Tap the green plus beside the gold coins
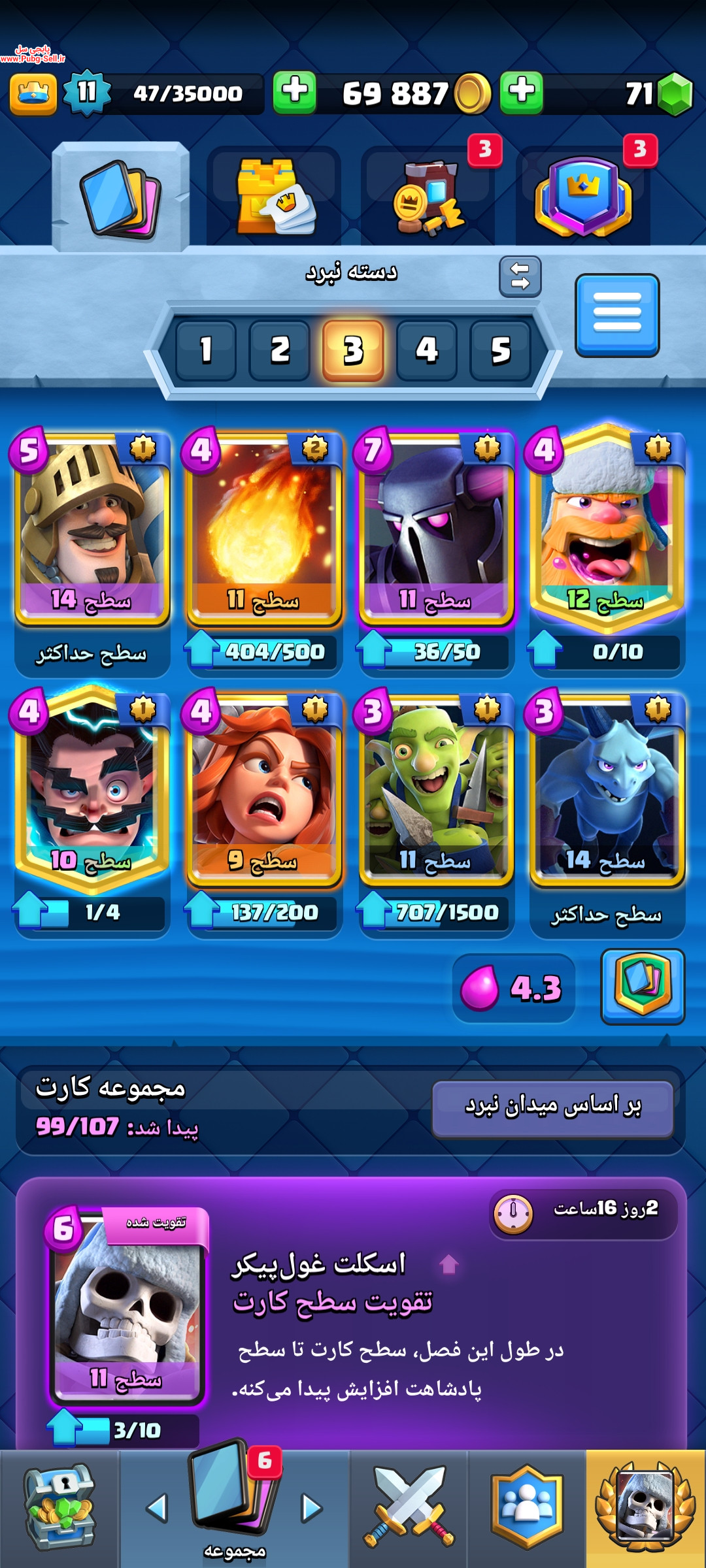The width and height of the screenshot is (706, 1568). pos(521,93)
